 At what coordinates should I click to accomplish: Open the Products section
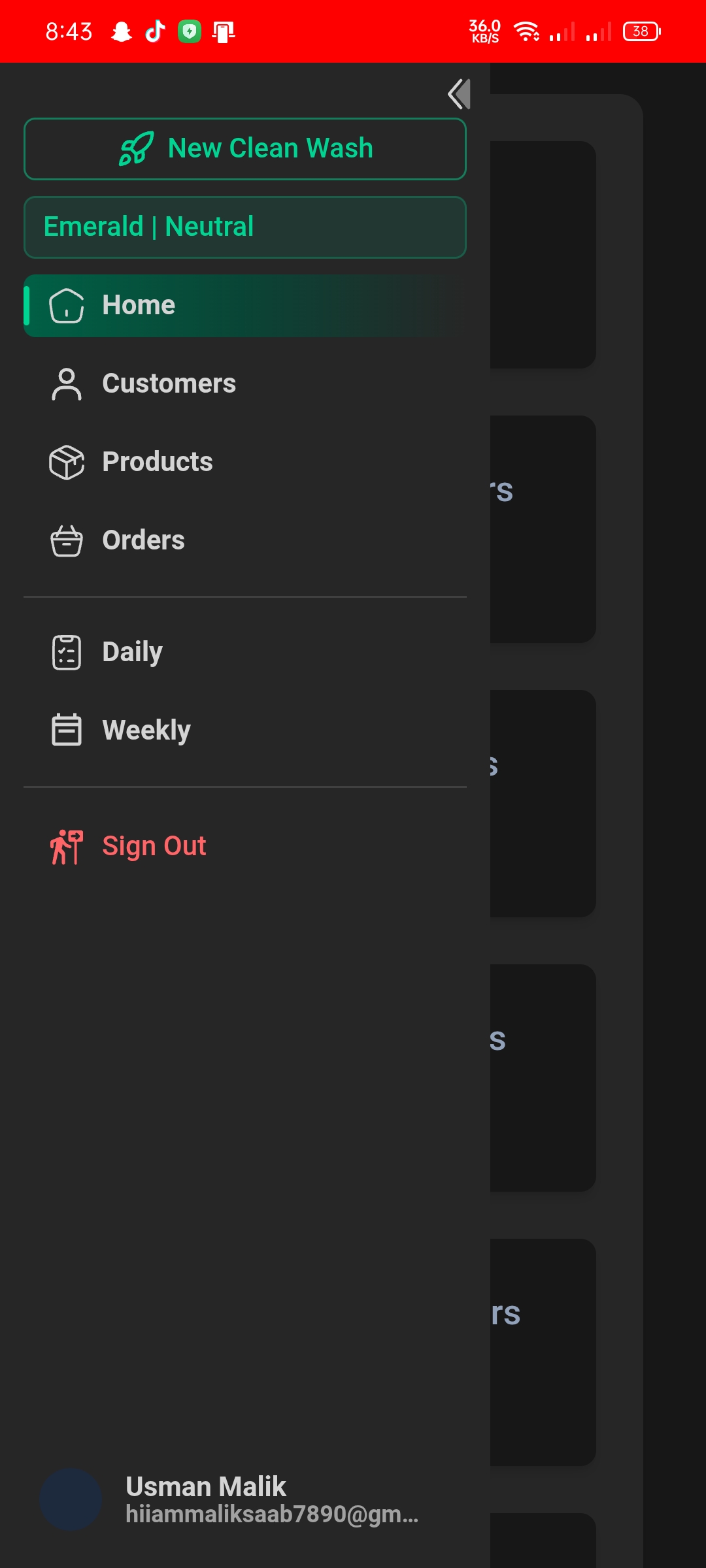tap(157, 462)
